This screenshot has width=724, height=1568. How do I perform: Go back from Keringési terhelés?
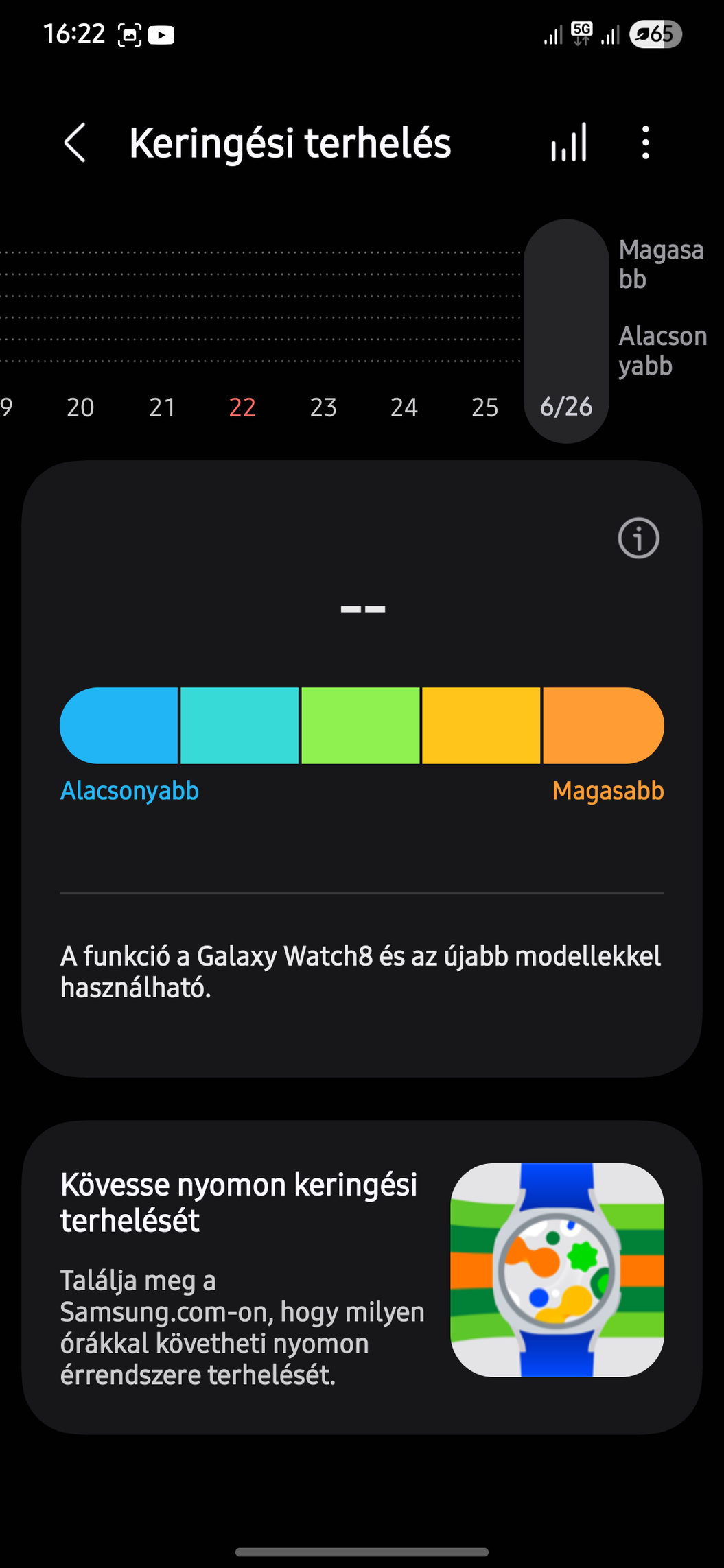tap(75, 143)
